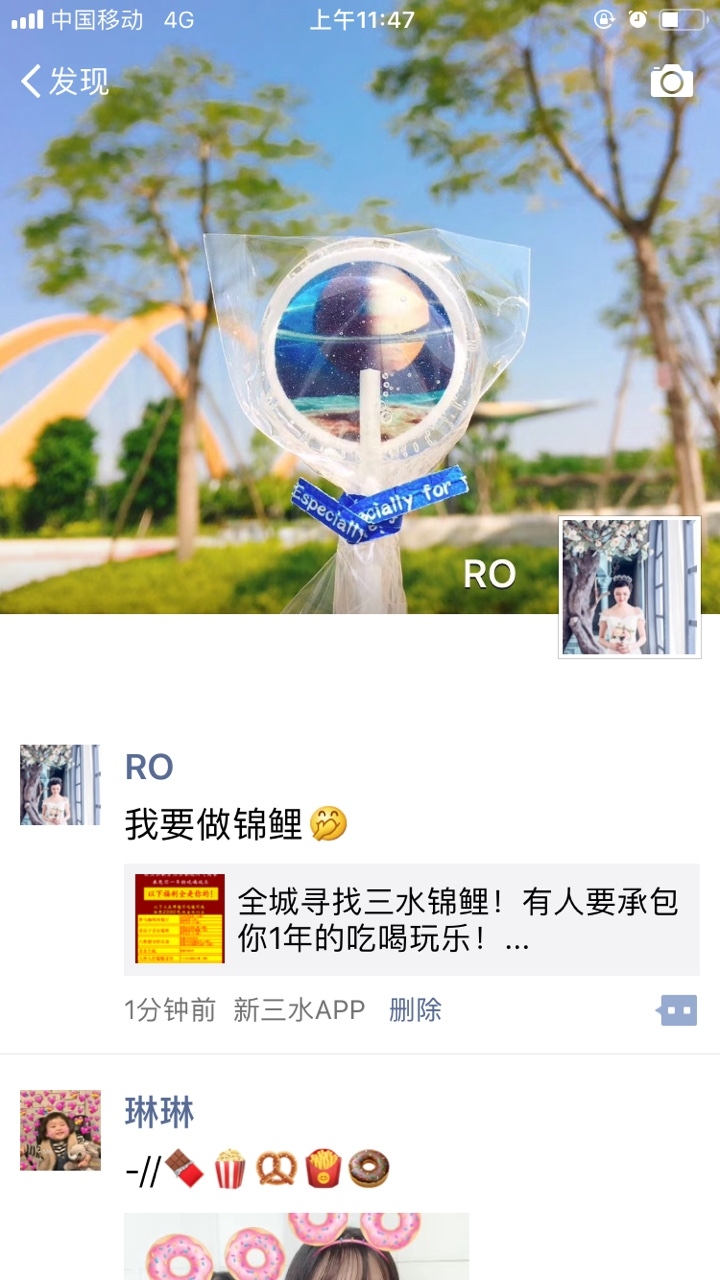Open the profile picture beside the cover name RO
Viewport: 720px width, 1280px height.
point(629,588)
